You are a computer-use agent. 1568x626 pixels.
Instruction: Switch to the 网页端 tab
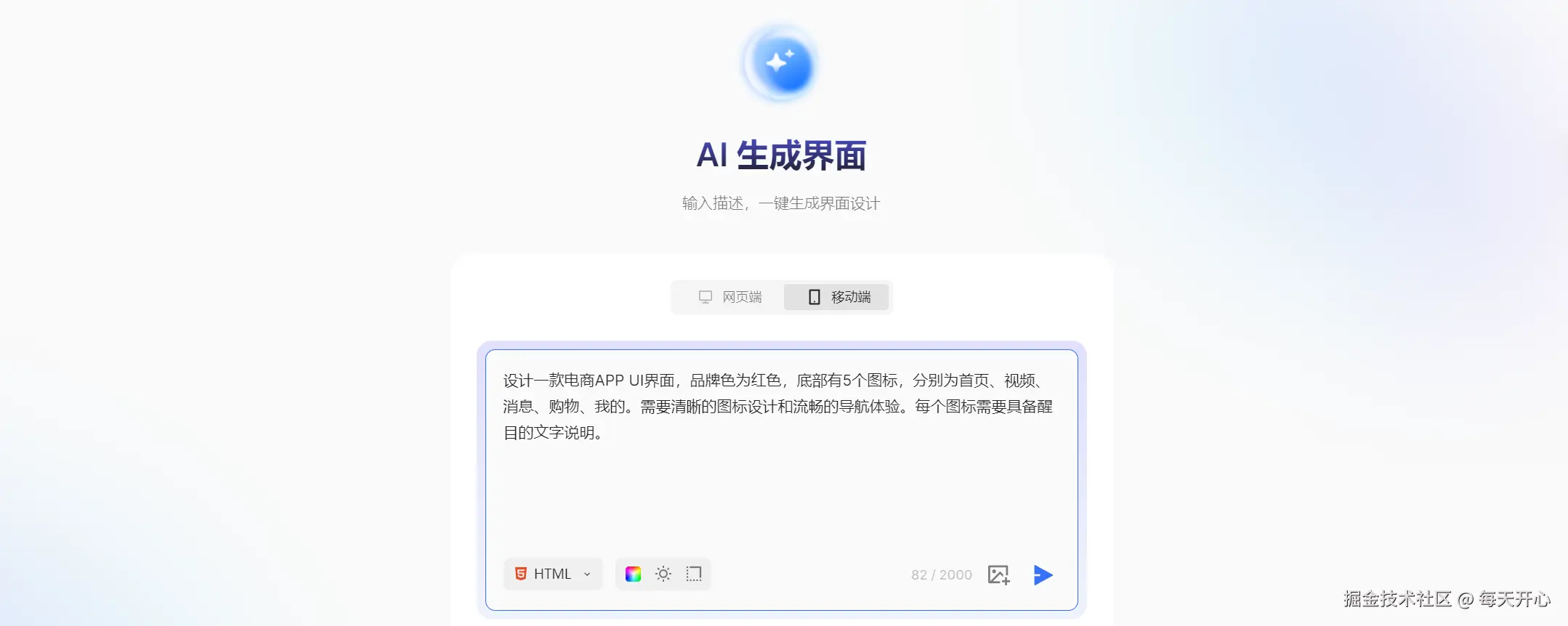[730, 297]
